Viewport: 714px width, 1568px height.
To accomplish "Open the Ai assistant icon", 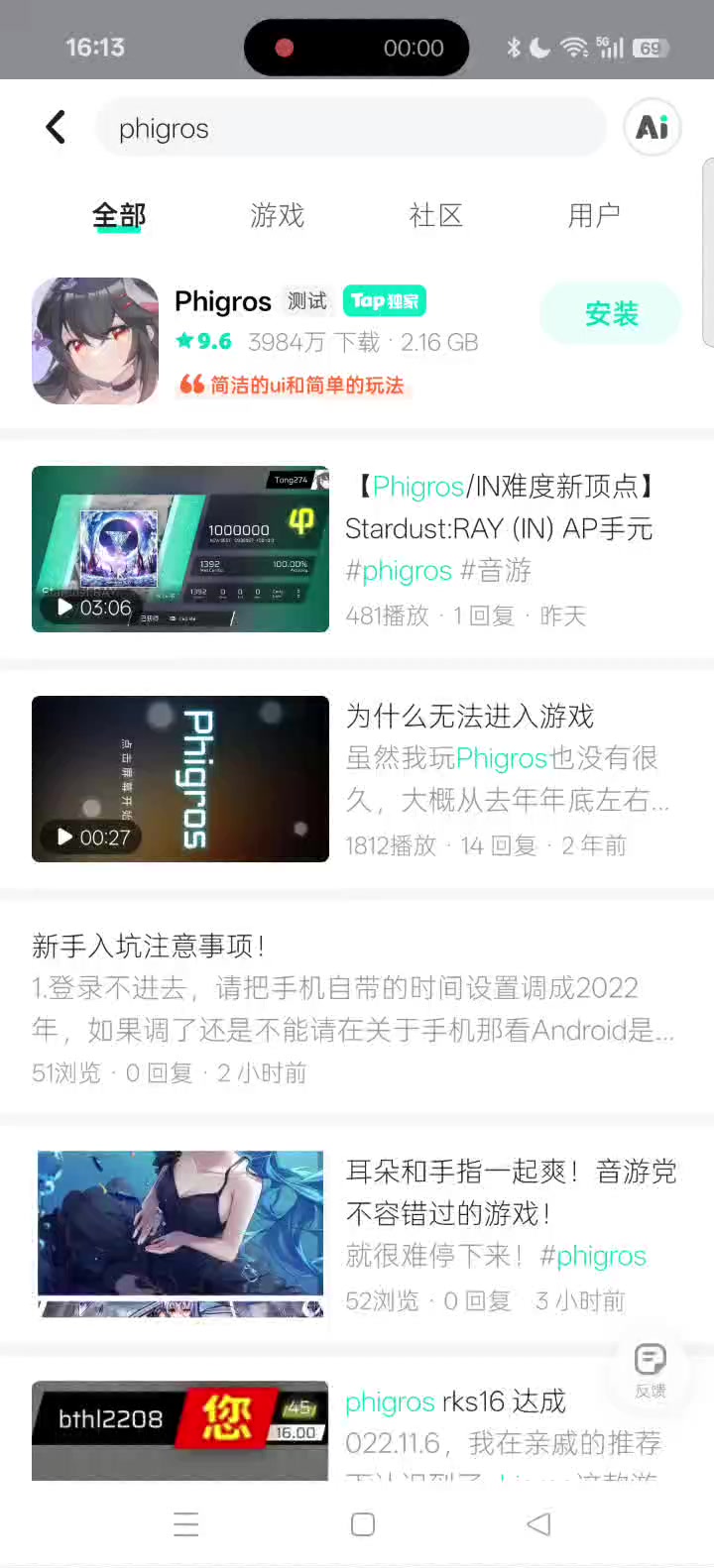I will coord(652,128).
